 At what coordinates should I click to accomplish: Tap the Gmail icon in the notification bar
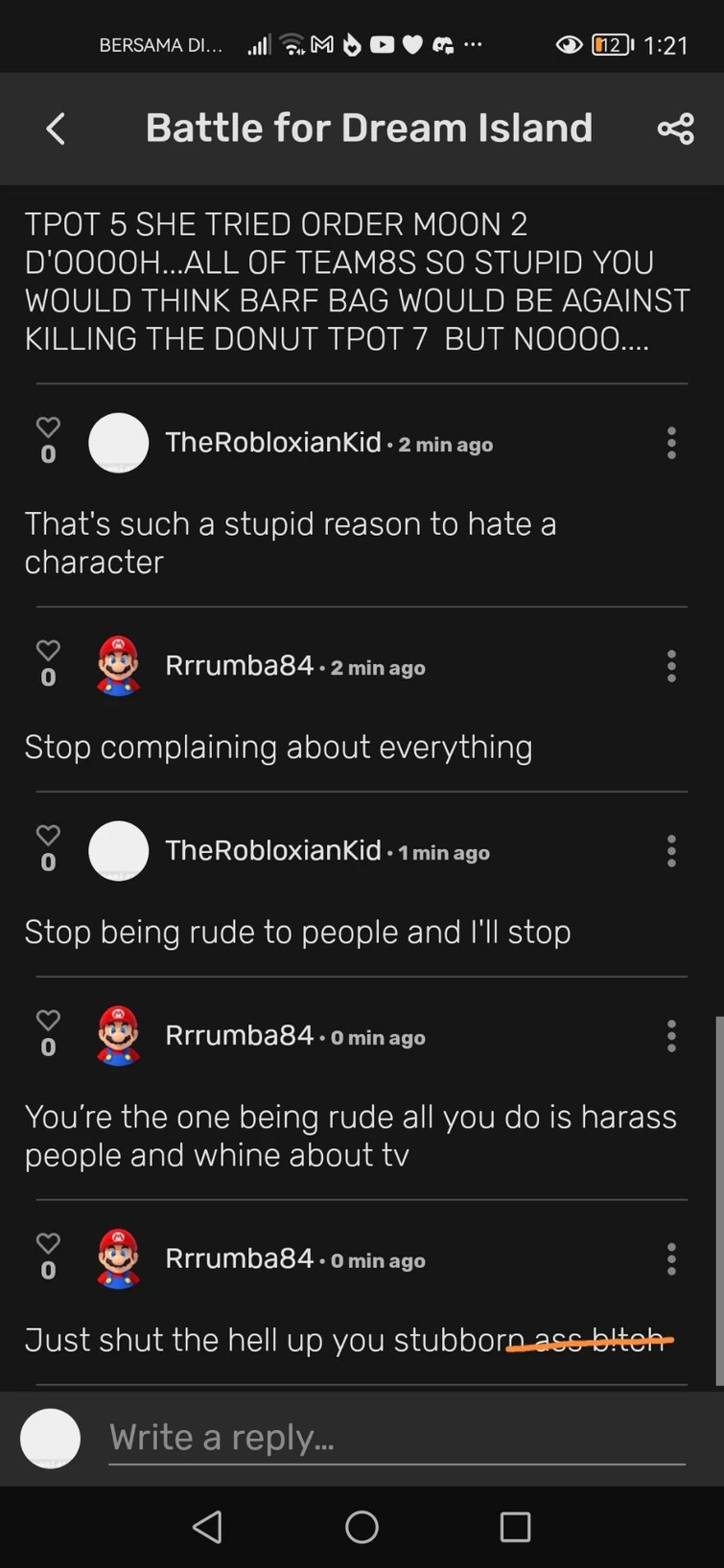(321, 44)
